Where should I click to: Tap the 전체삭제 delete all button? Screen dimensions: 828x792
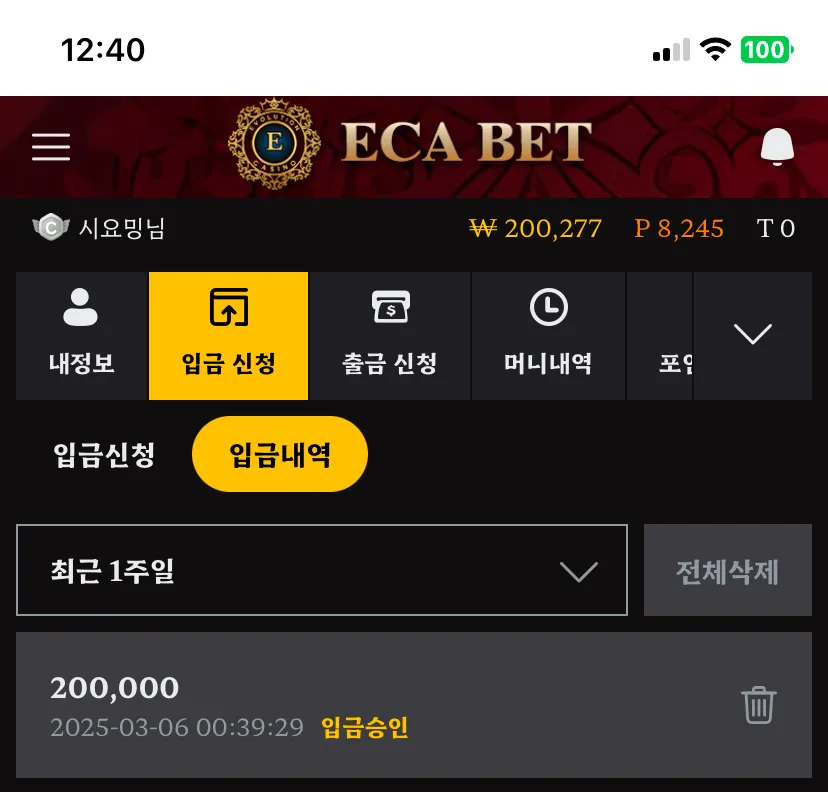tap(728, 570)
